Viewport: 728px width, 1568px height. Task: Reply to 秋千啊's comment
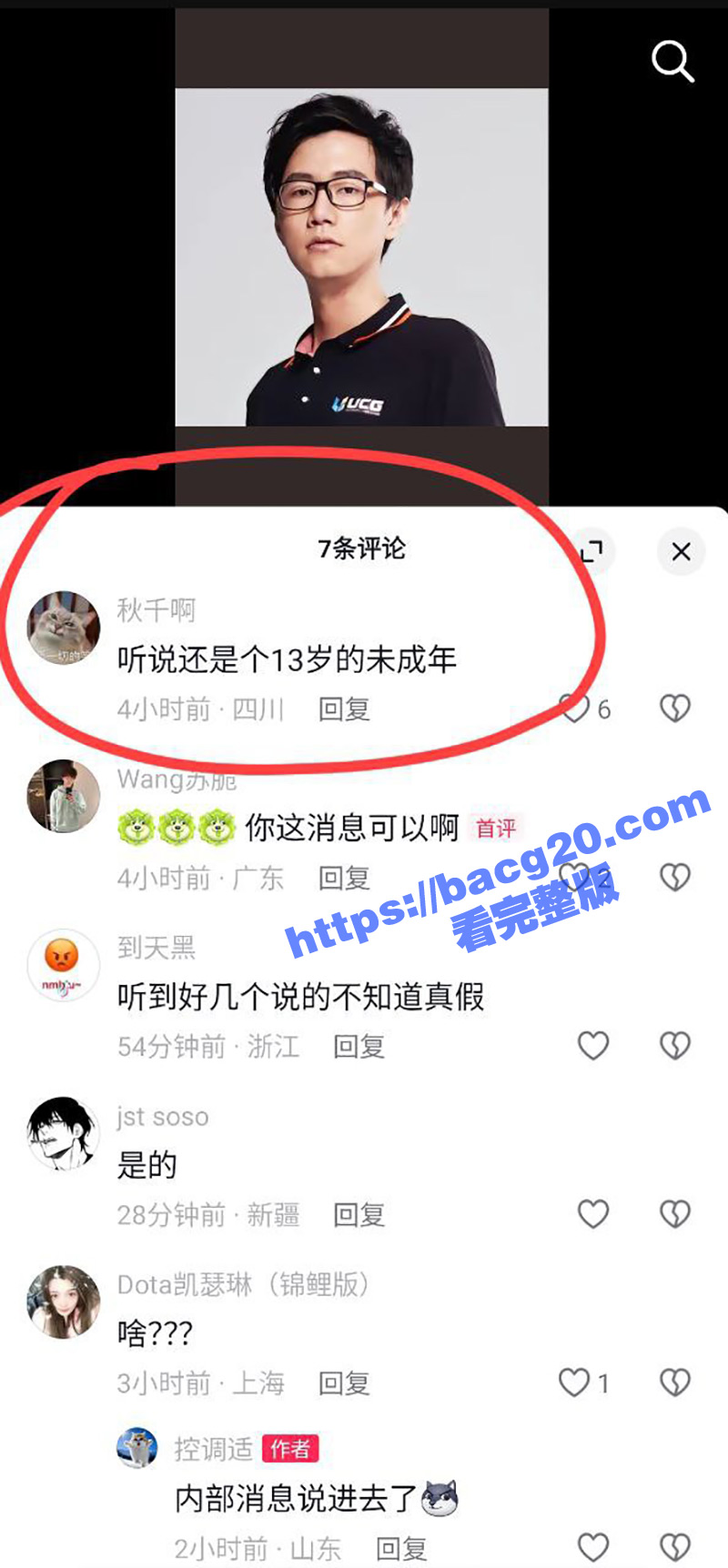point(344,709)
